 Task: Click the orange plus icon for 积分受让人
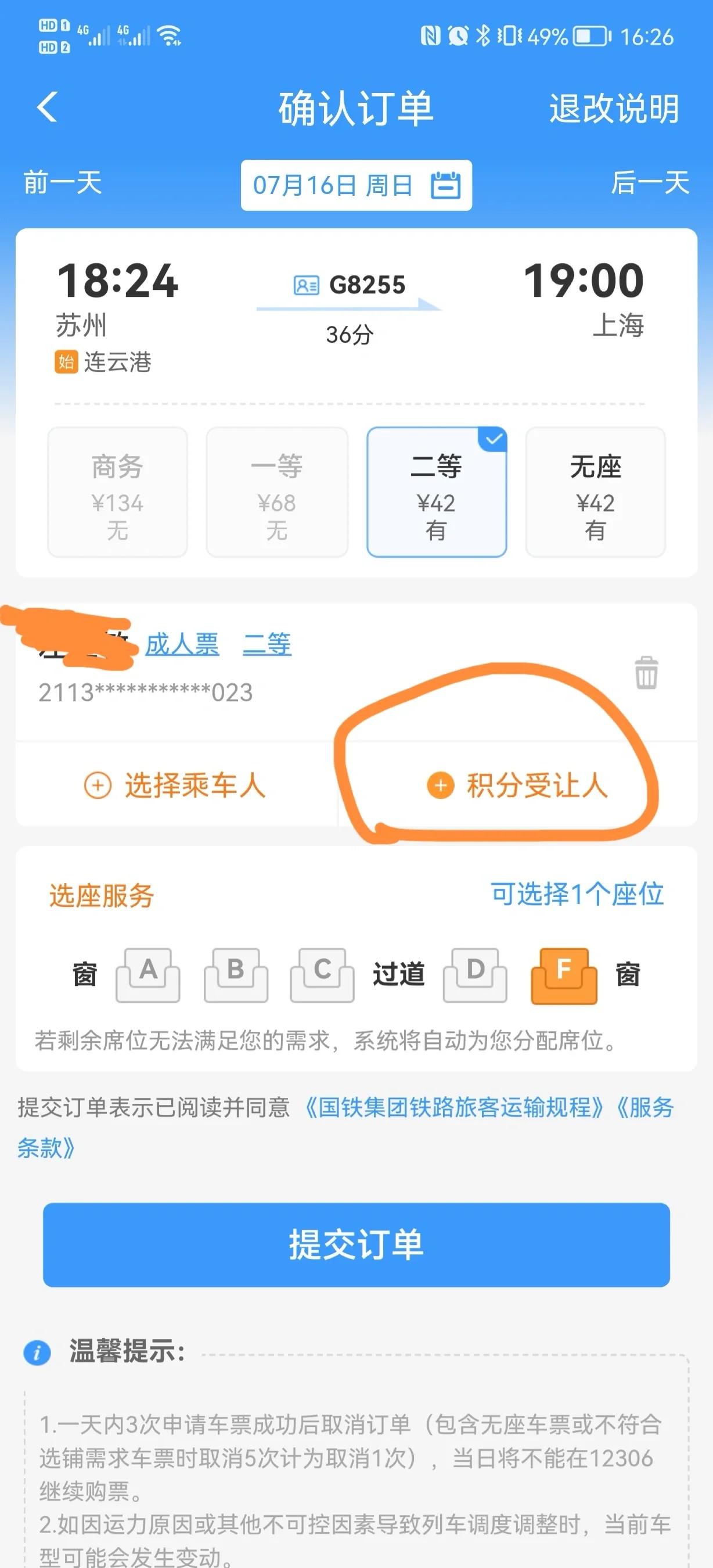441,786
